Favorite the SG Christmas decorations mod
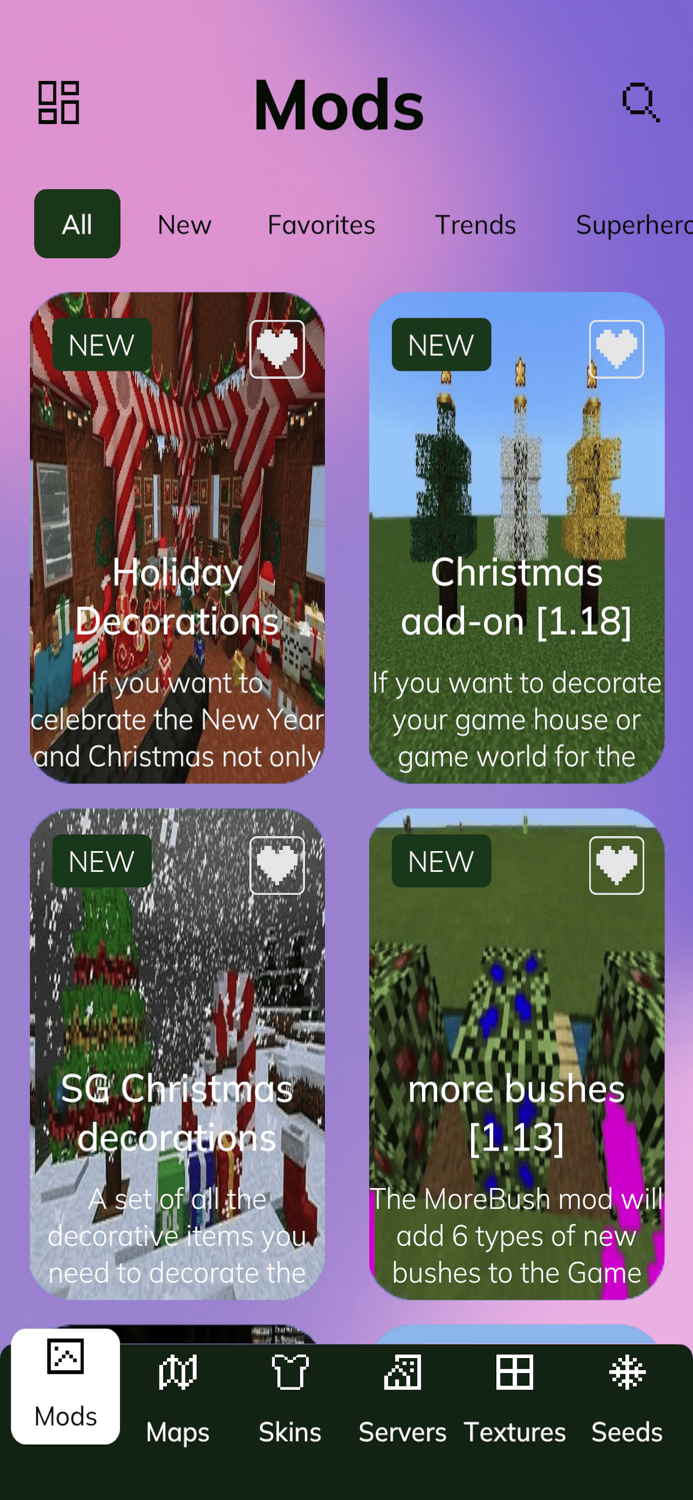The image size is (693, 1500). tap(277, 865)
